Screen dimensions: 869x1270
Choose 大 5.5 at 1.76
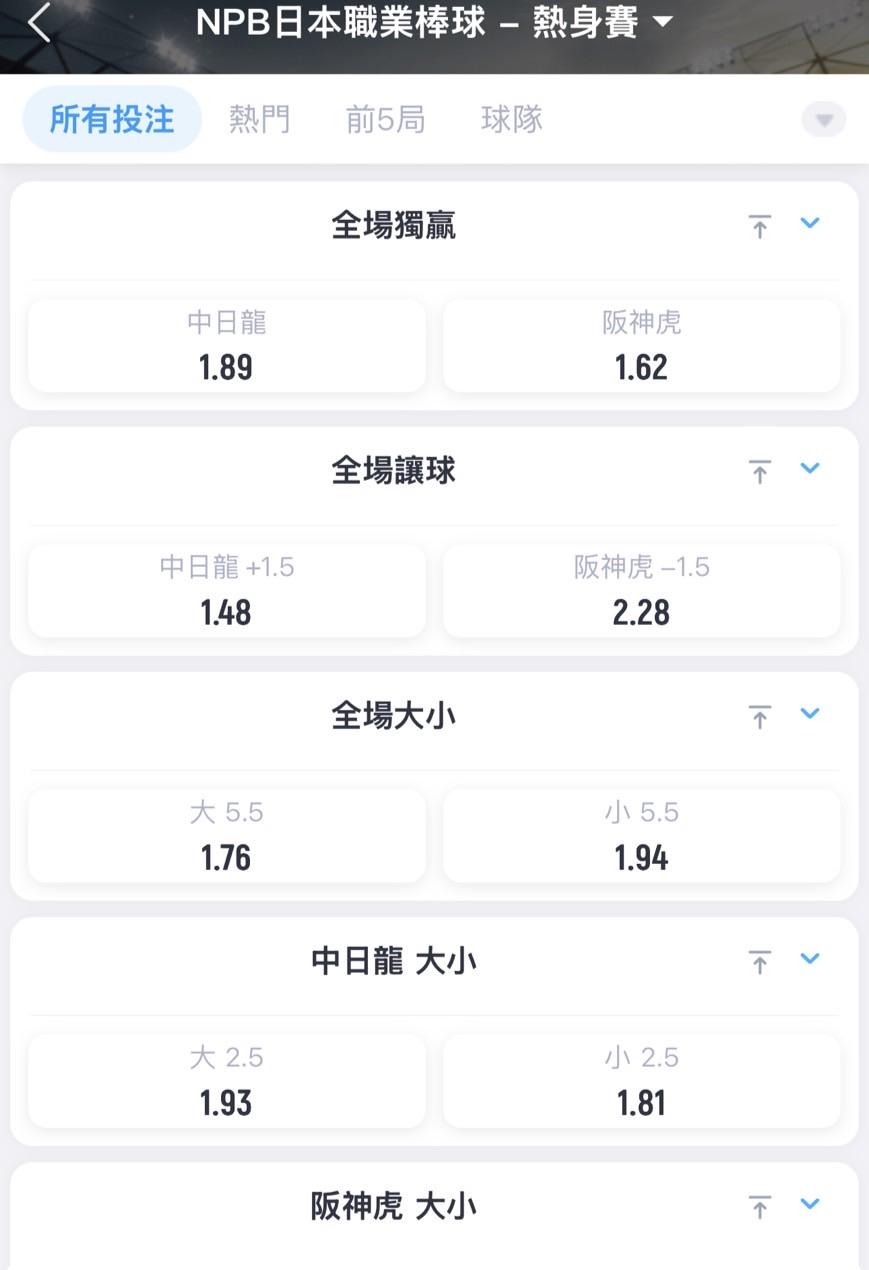227,836
